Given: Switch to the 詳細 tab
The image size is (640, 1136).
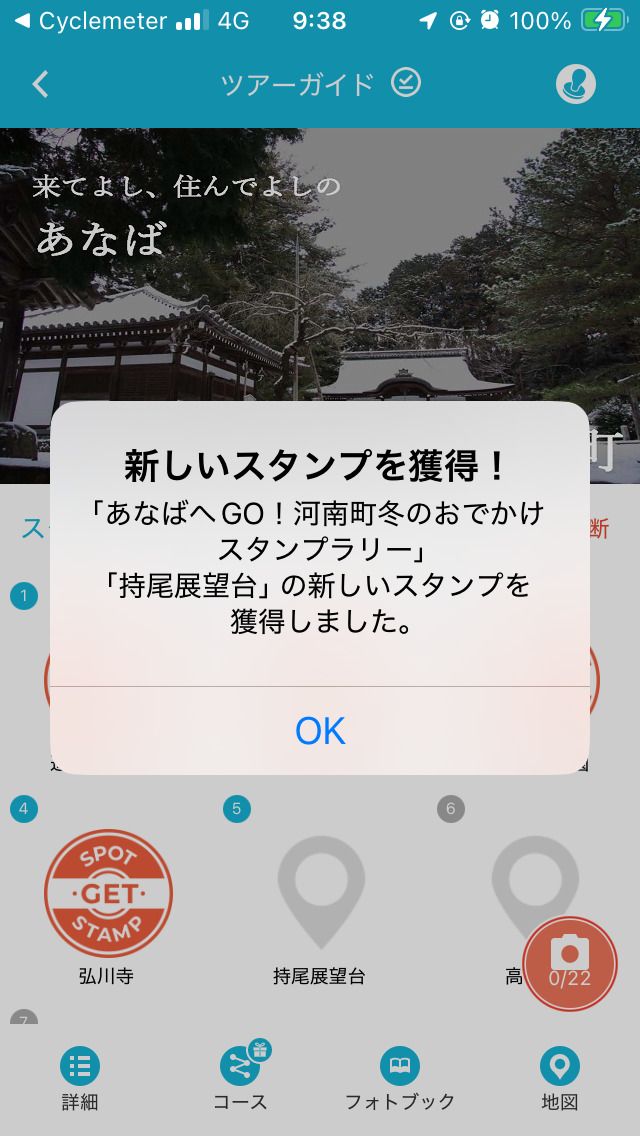Looking at the screenshot, I should pyautogui.click(x=80, y=1080).
